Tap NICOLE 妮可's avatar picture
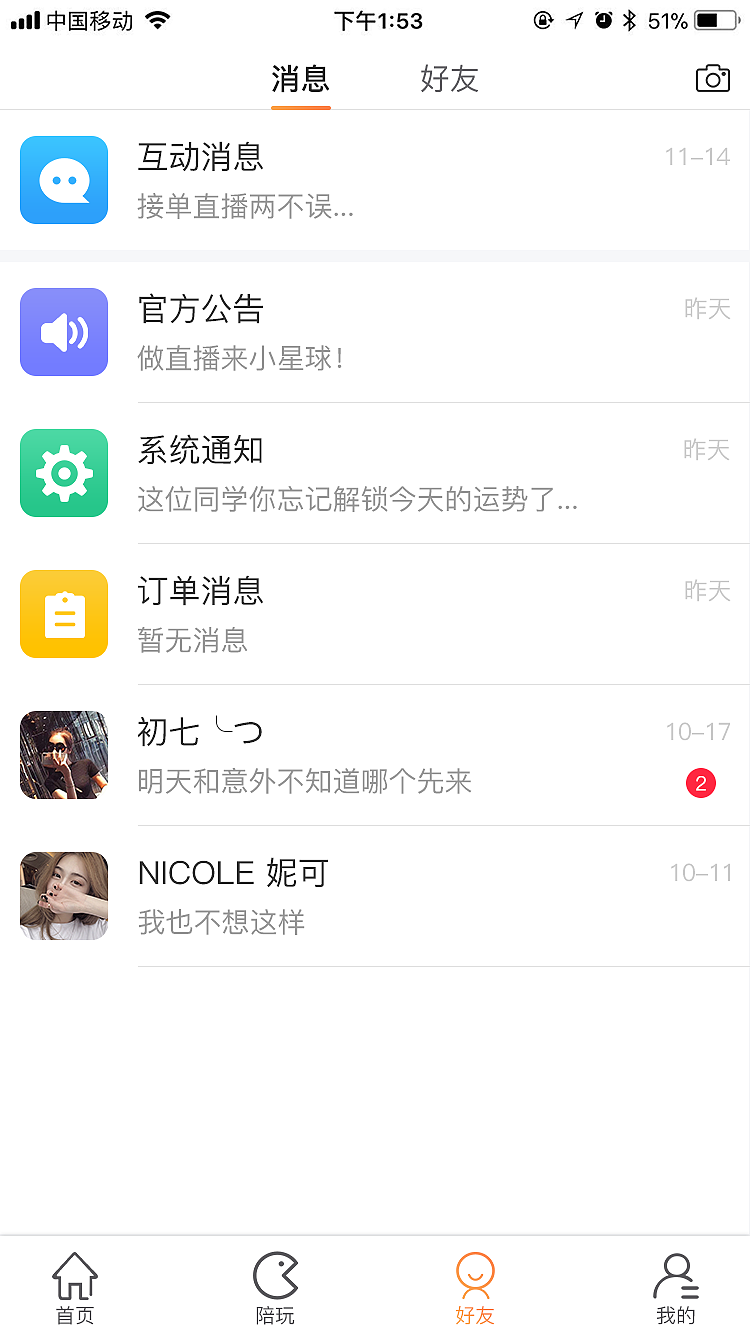The image size is (750, 1334). pyautogui.click(x=64, y=895)
